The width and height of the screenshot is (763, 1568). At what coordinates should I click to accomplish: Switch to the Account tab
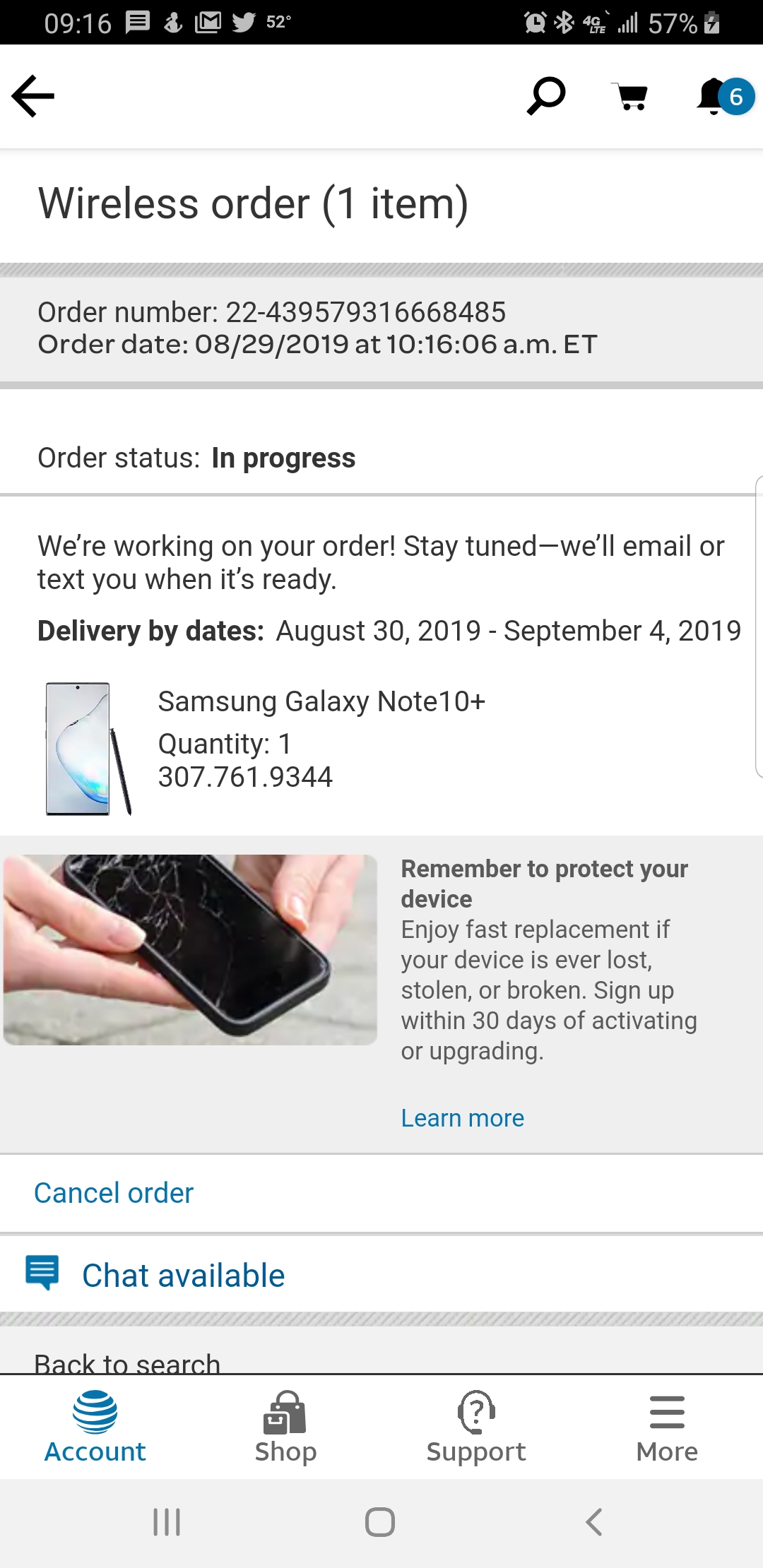pyautogui.click(x=95, y=1427)
